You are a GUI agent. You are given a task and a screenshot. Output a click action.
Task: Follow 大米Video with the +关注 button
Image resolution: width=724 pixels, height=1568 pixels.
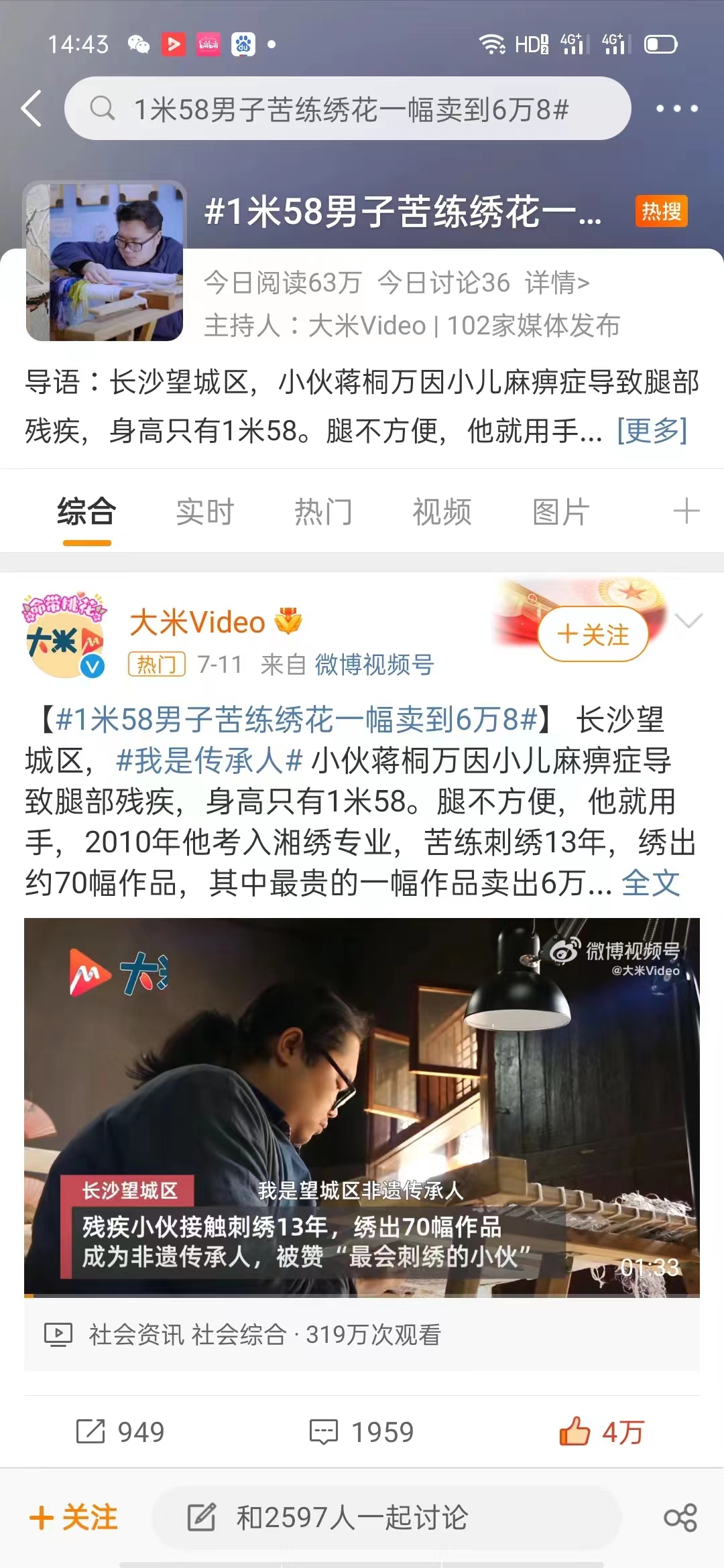[x=593, y=634]
